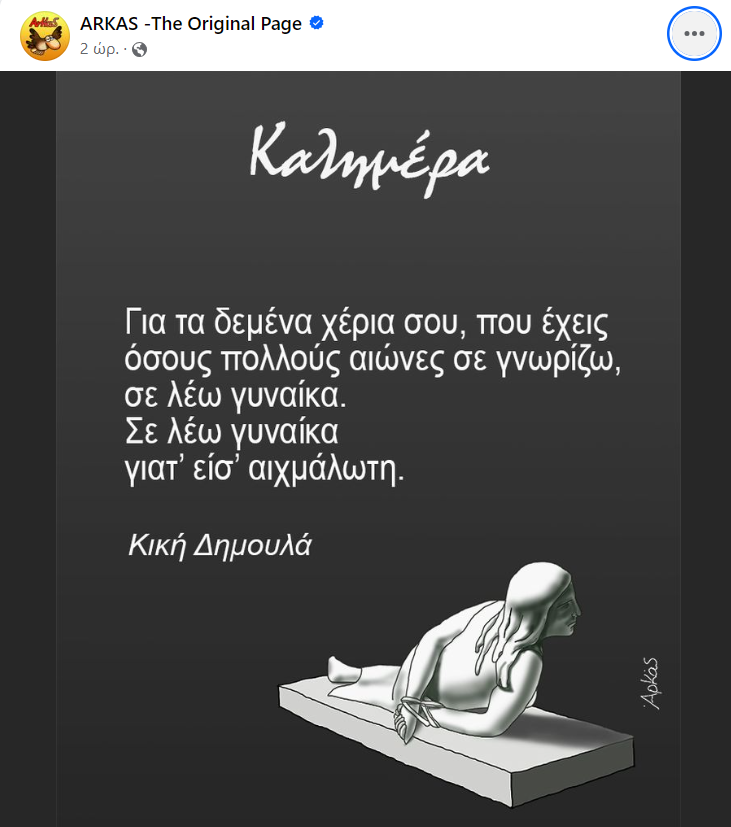Open the post's three-dot options menu
The width and height of the screenshot is (731, 827).
[693, 34]
